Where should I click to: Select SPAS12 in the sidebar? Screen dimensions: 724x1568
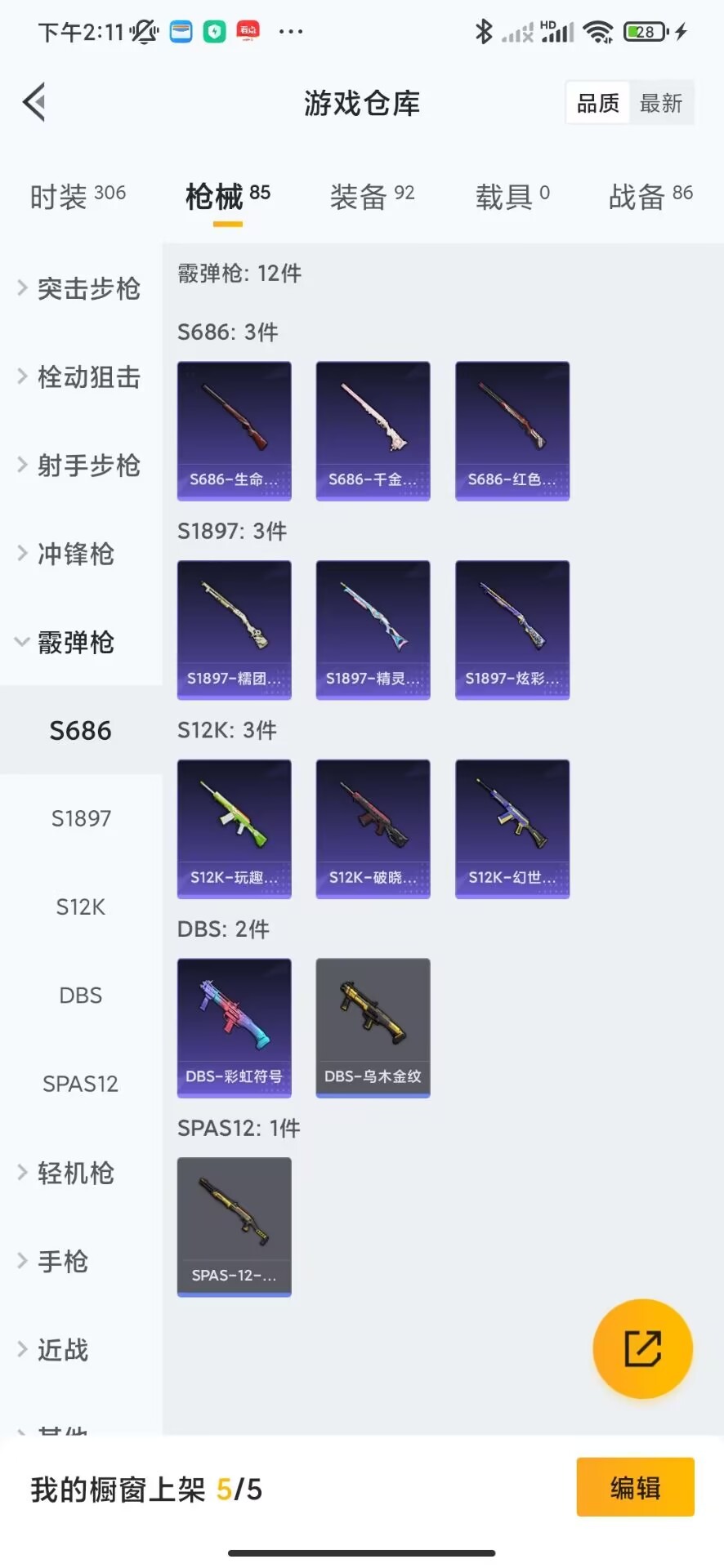[81, 1084]
